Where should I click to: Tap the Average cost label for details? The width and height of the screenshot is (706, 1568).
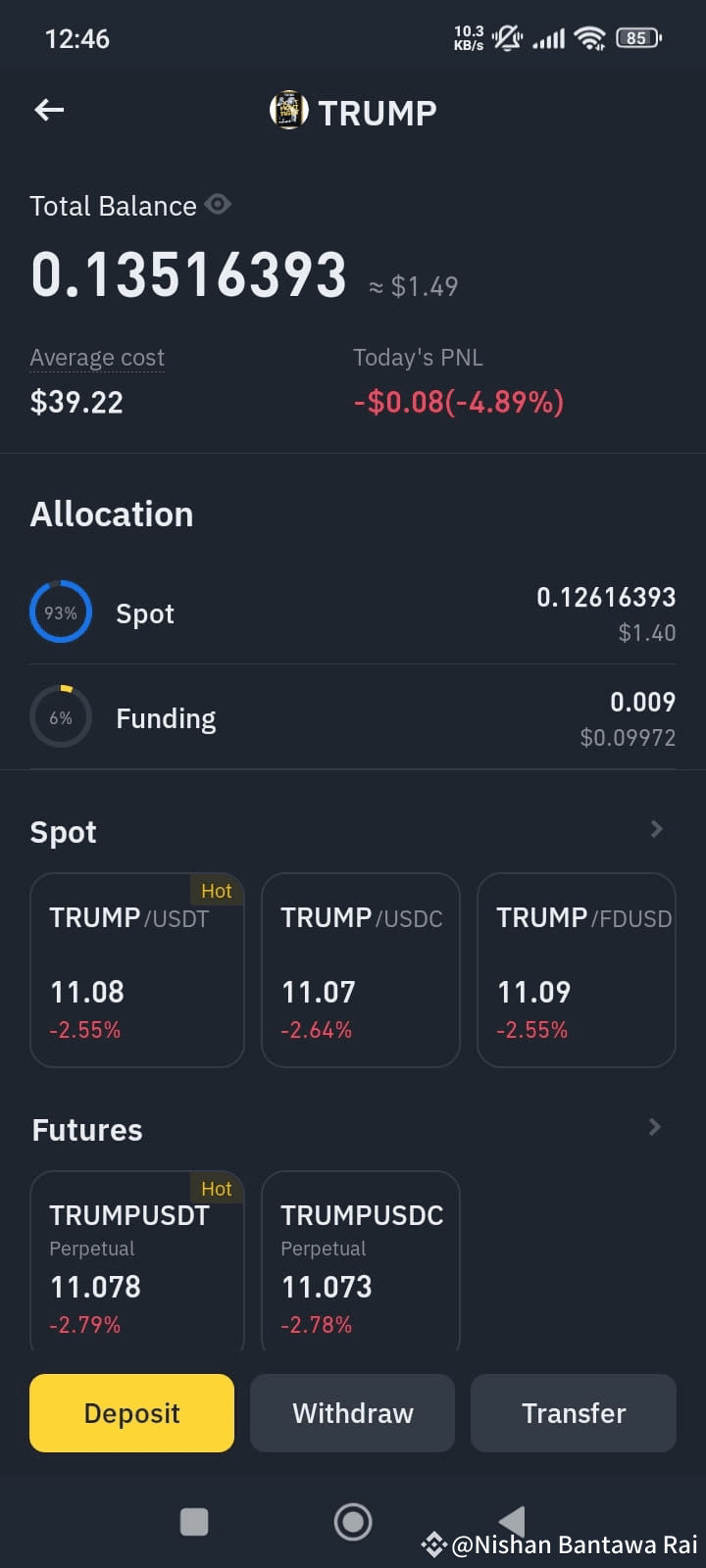click(97, 358)
